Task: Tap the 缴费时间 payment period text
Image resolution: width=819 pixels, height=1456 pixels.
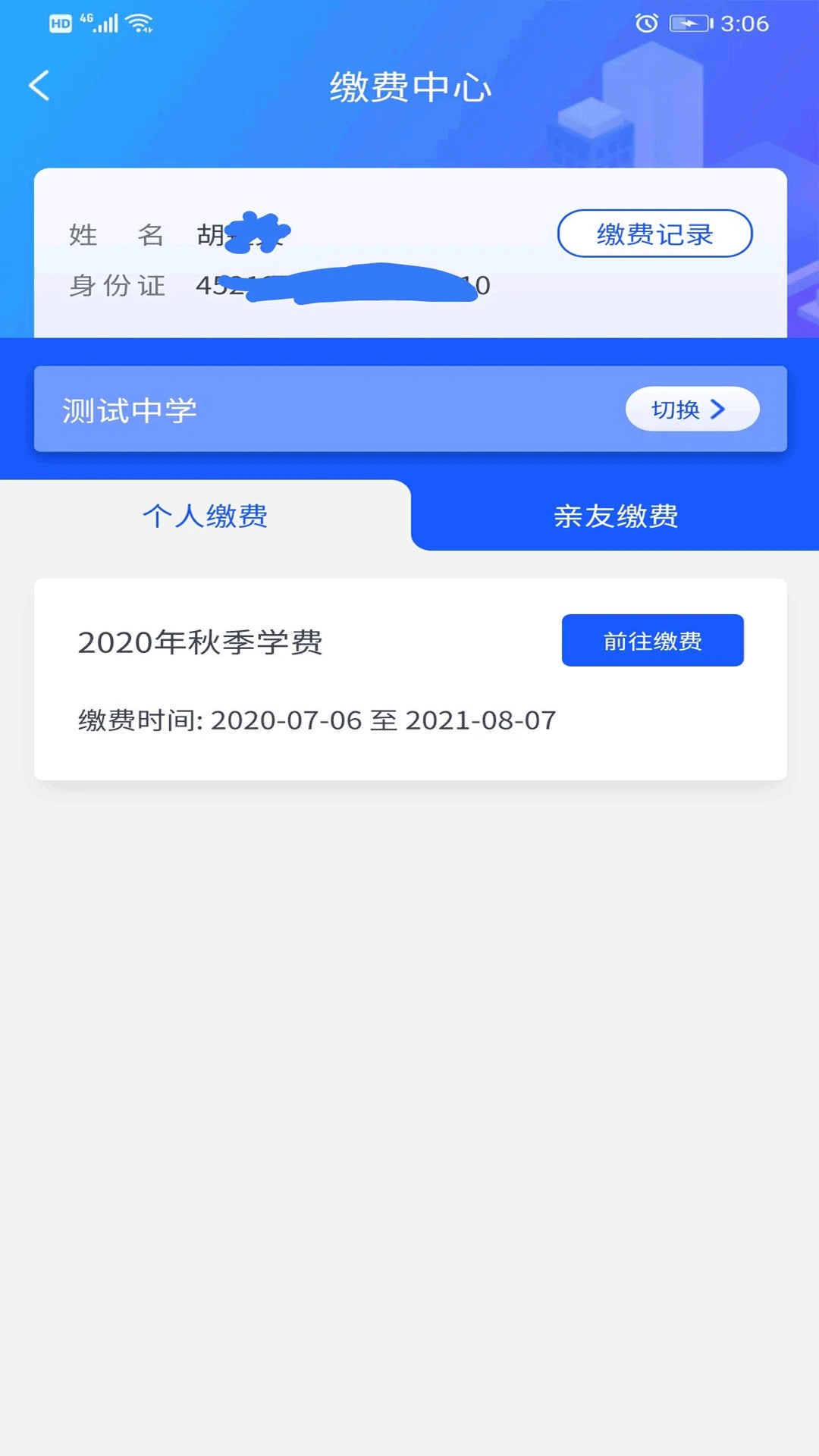Action: coord(315,720)
